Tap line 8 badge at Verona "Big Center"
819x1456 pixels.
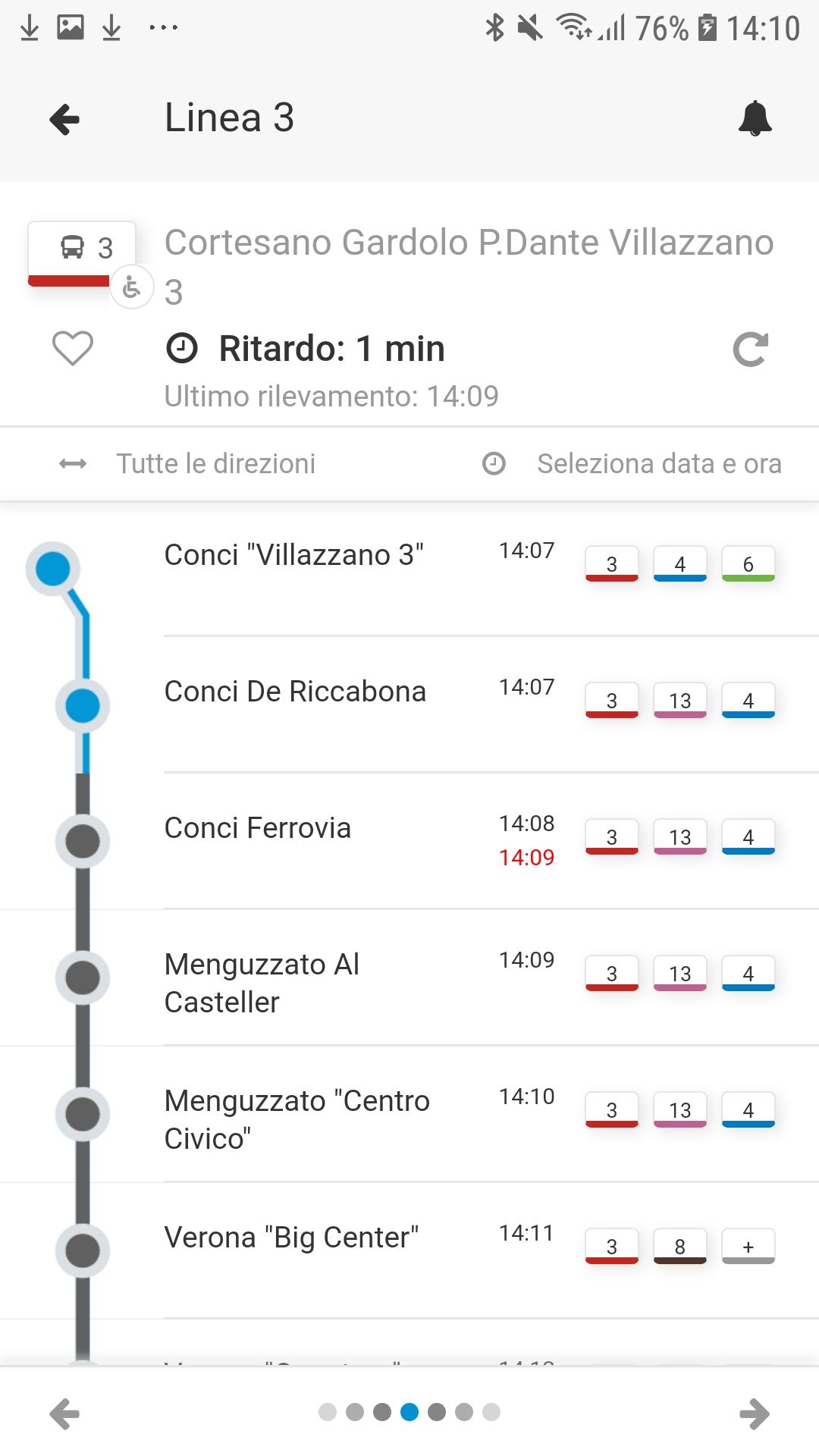click(679, 1247)
